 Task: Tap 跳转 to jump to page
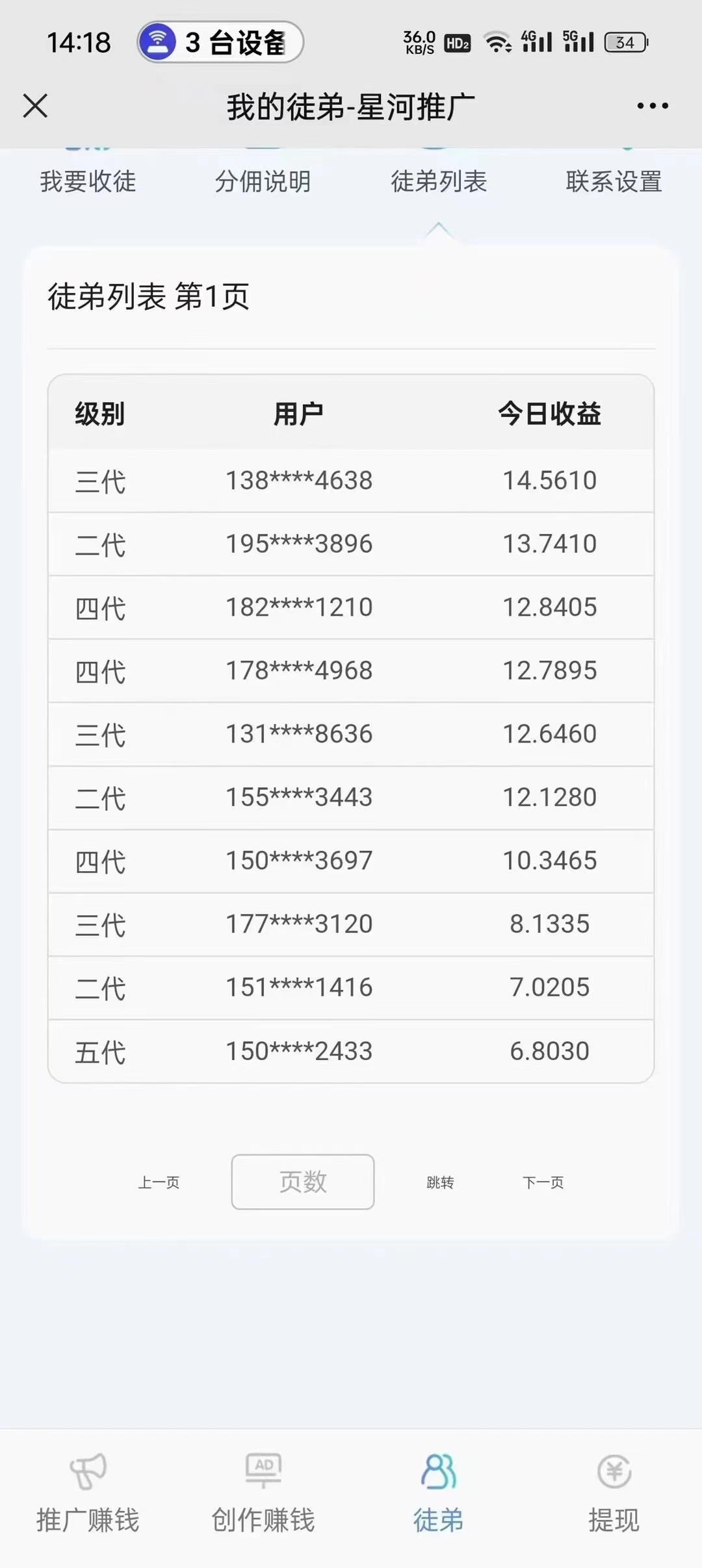point(440,1182)
